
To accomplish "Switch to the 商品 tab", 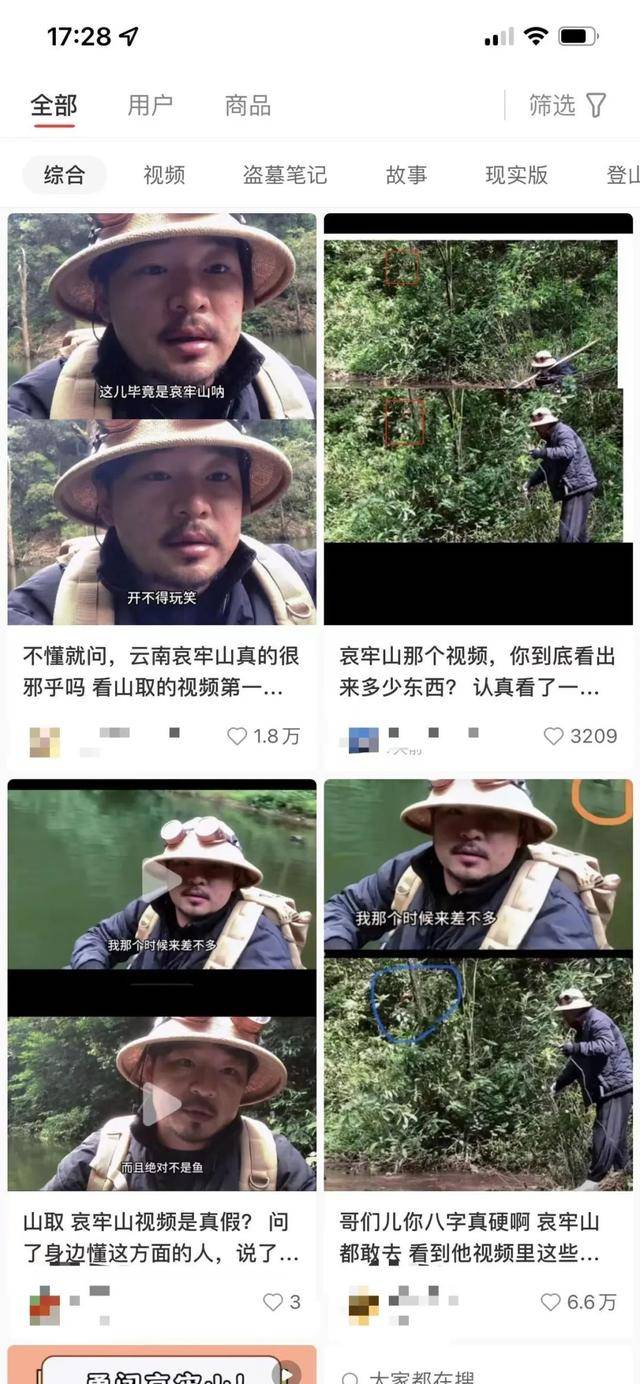I will (248, 105).
